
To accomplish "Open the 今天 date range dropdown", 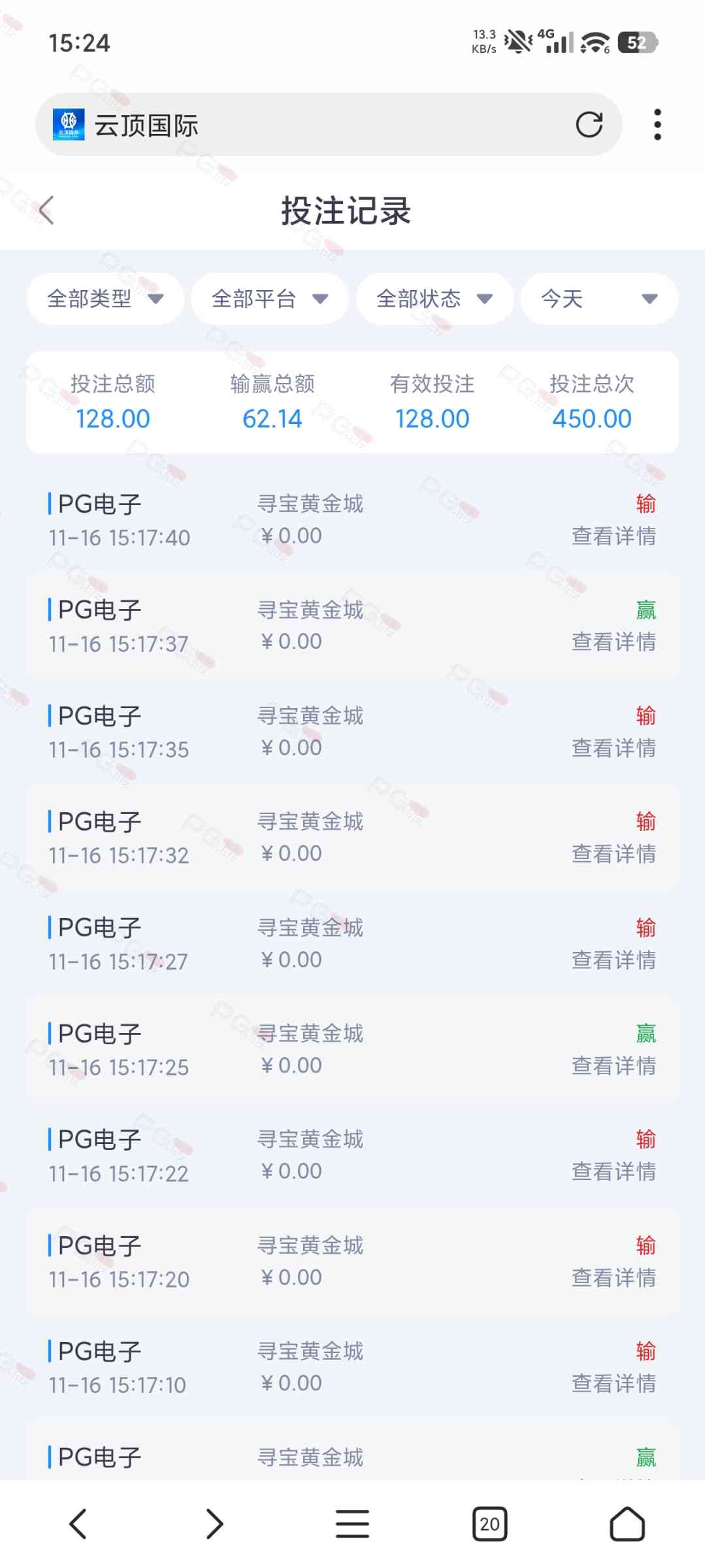I will (598, 299).
